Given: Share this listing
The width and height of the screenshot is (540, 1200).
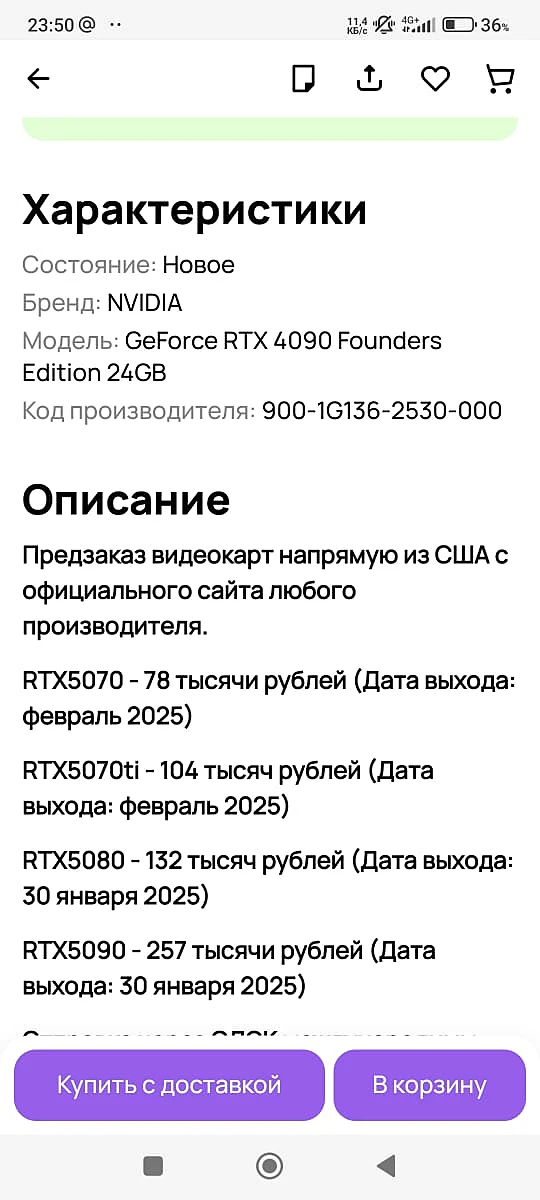Looking at the screenshot, I should (x=369, y=79).
